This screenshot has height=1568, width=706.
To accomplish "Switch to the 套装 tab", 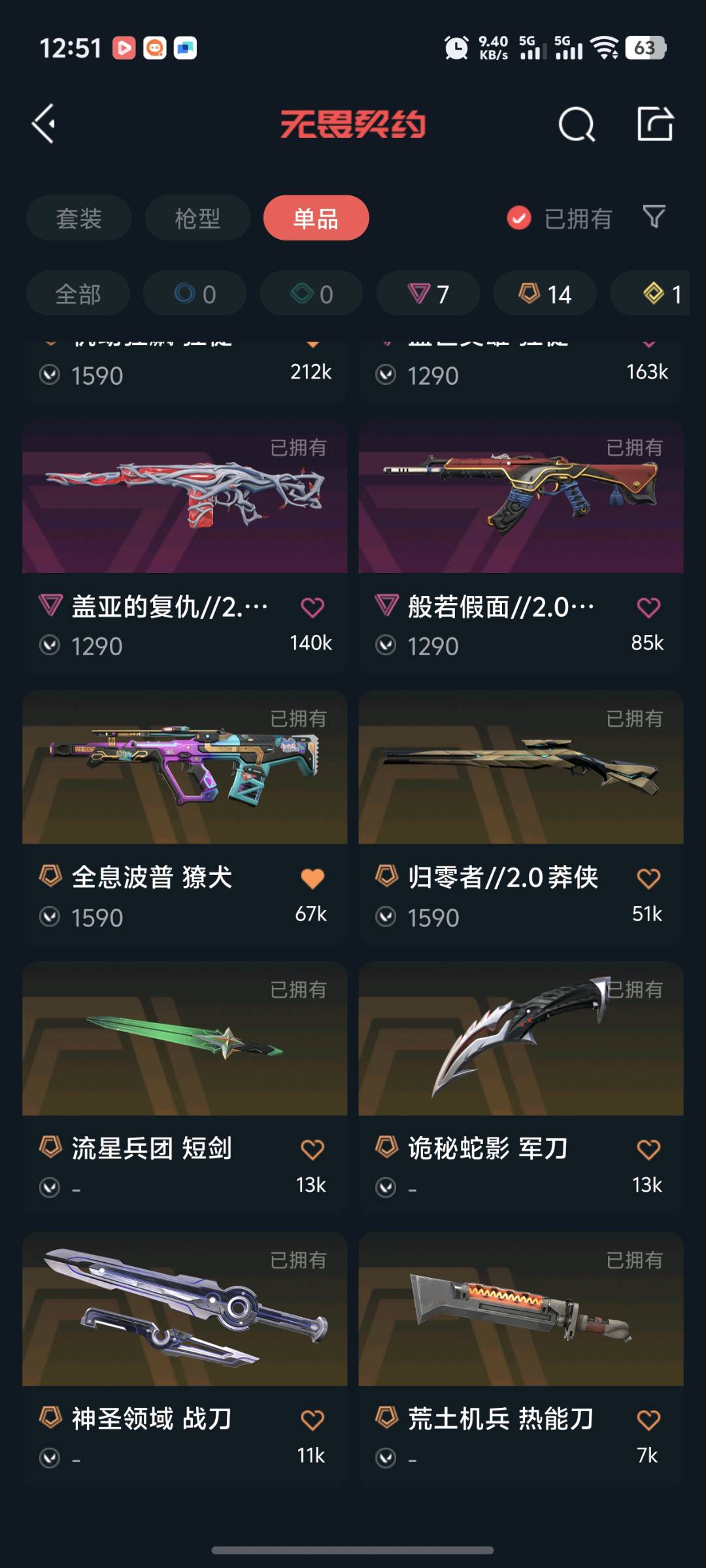I will click(x=78, y=218).
